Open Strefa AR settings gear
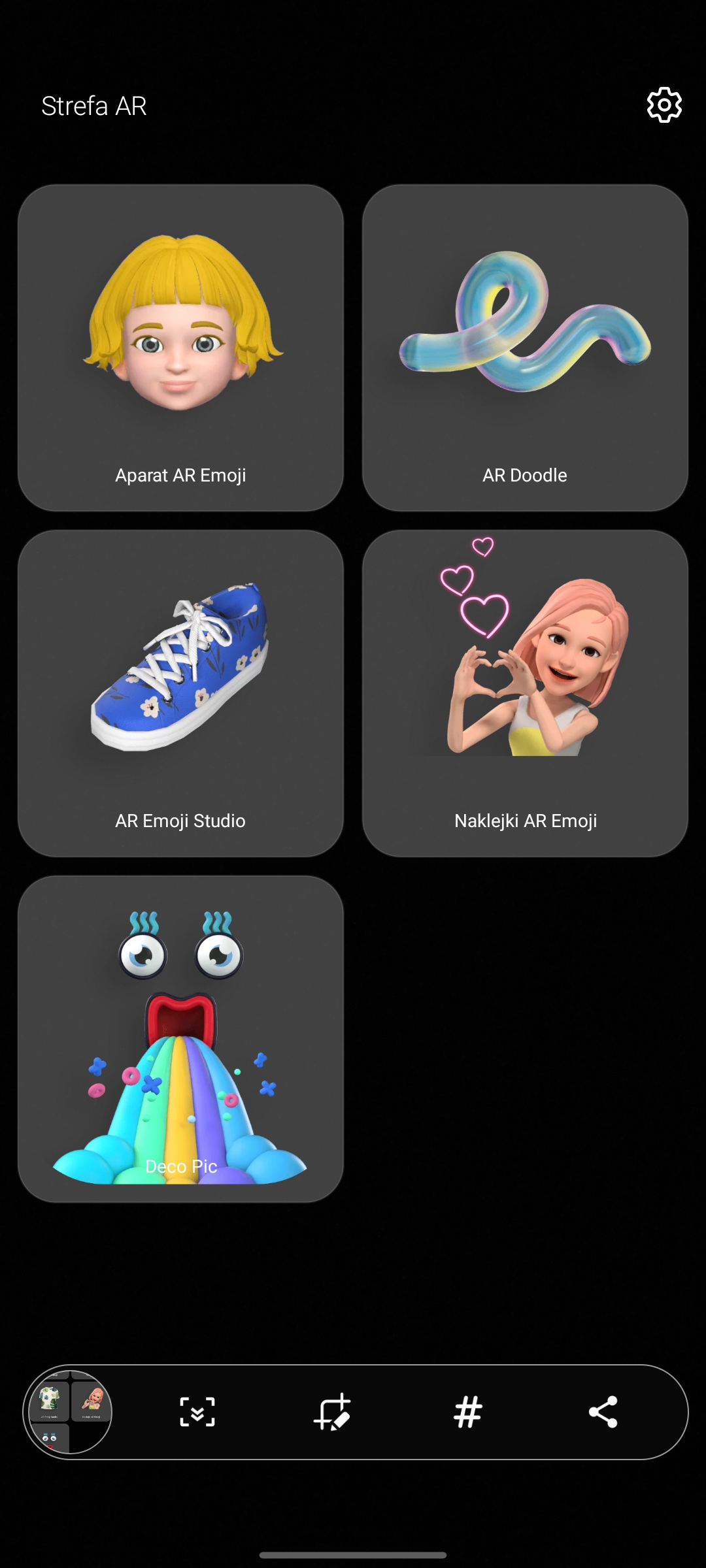Image resolution: width=706 pixels, height=1568 pixels. (664, 105)
